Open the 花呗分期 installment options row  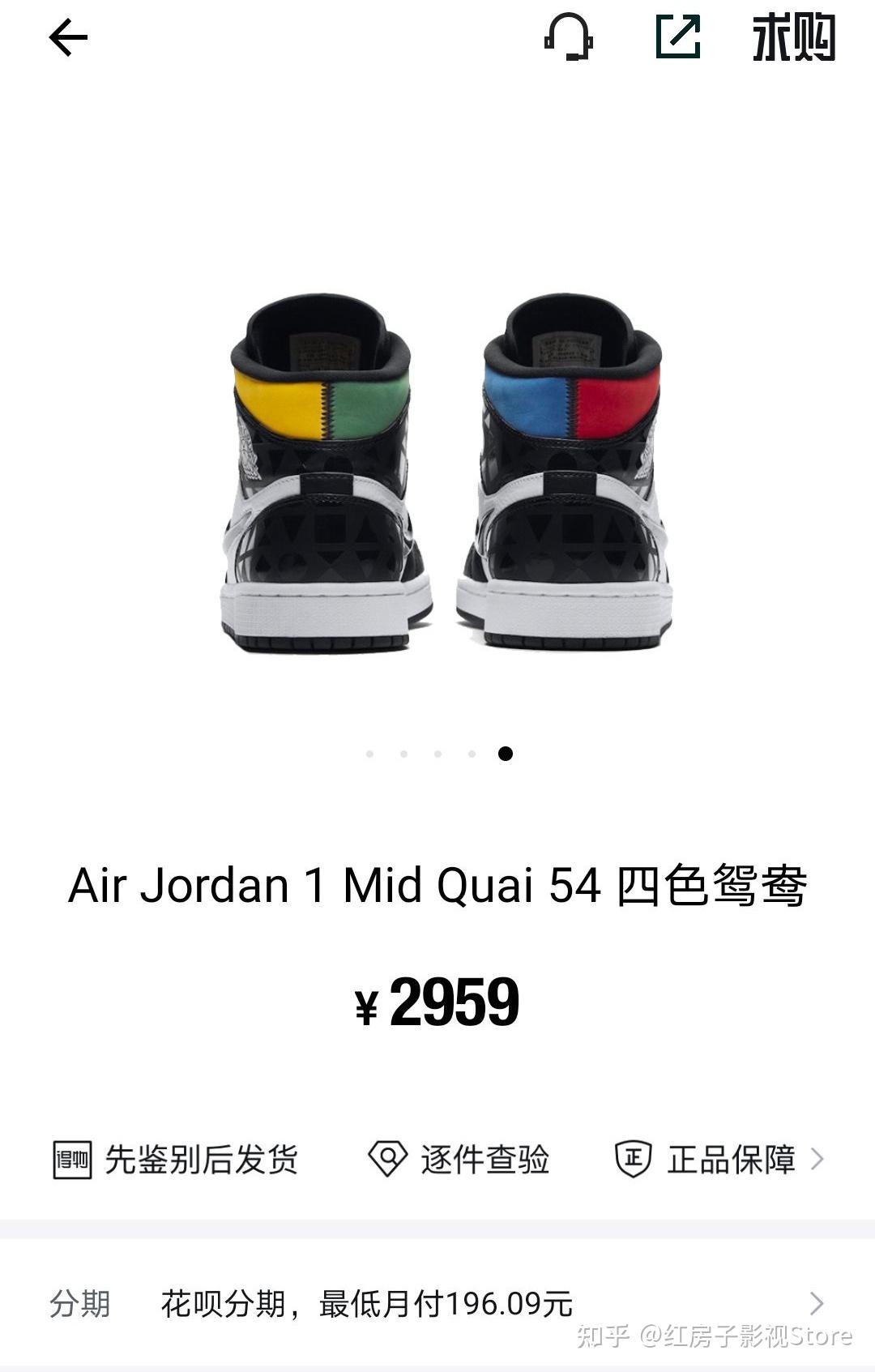point(437,1303)
